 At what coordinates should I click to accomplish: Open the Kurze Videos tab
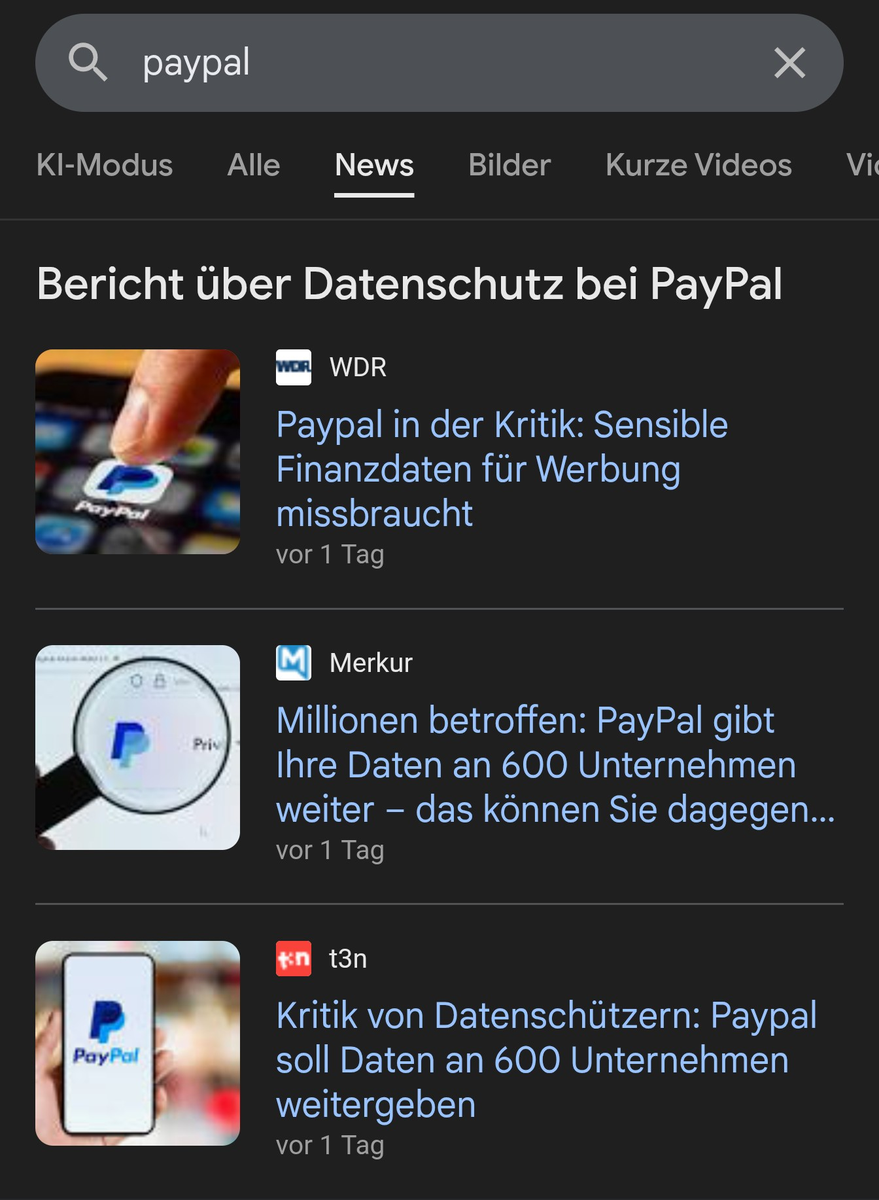click(698, 165)
